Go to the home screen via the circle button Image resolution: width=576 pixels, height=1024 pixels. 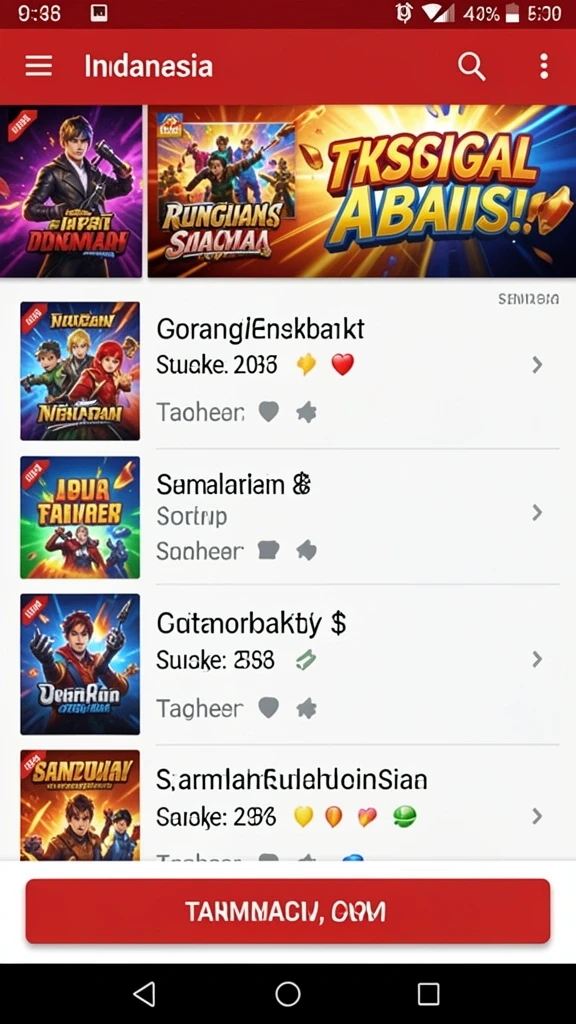[x=288, y=994]
